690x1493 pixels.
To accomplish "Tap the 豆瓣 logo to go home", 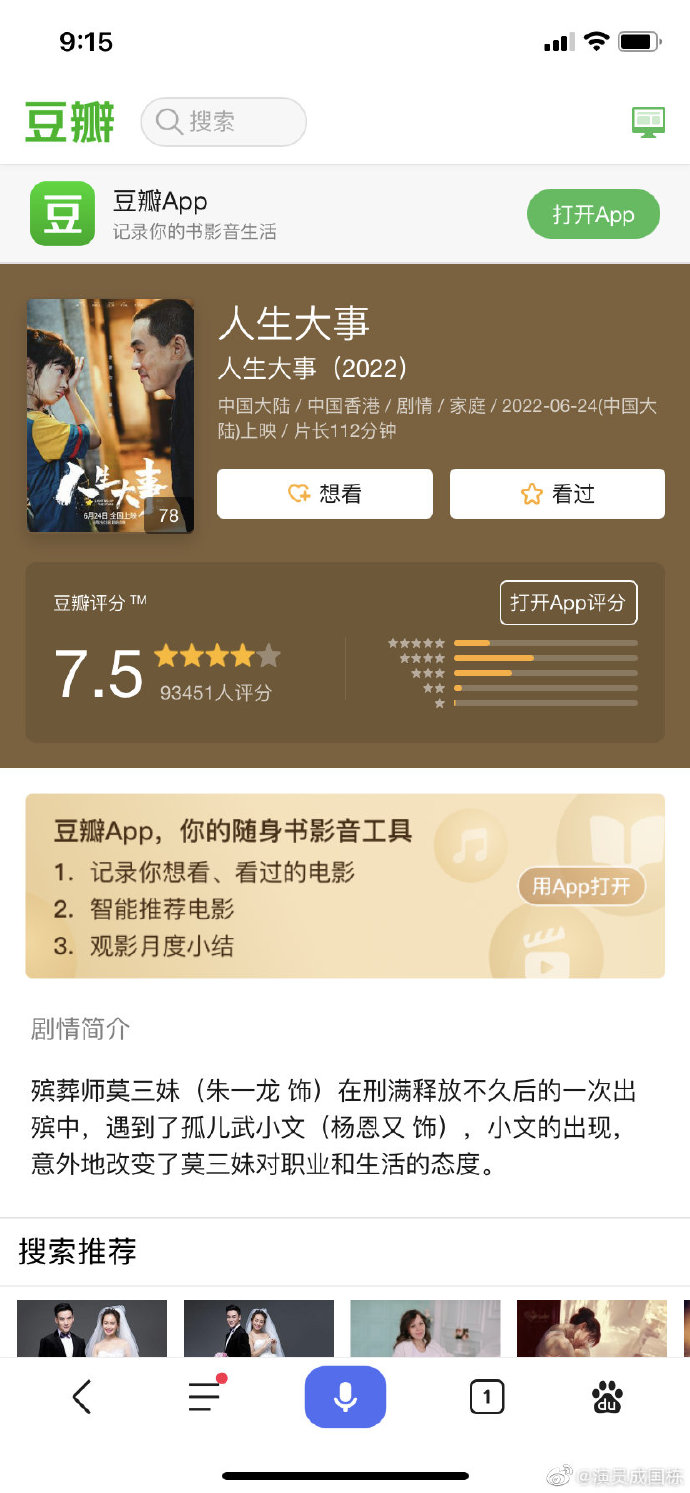I will [70, 122].
